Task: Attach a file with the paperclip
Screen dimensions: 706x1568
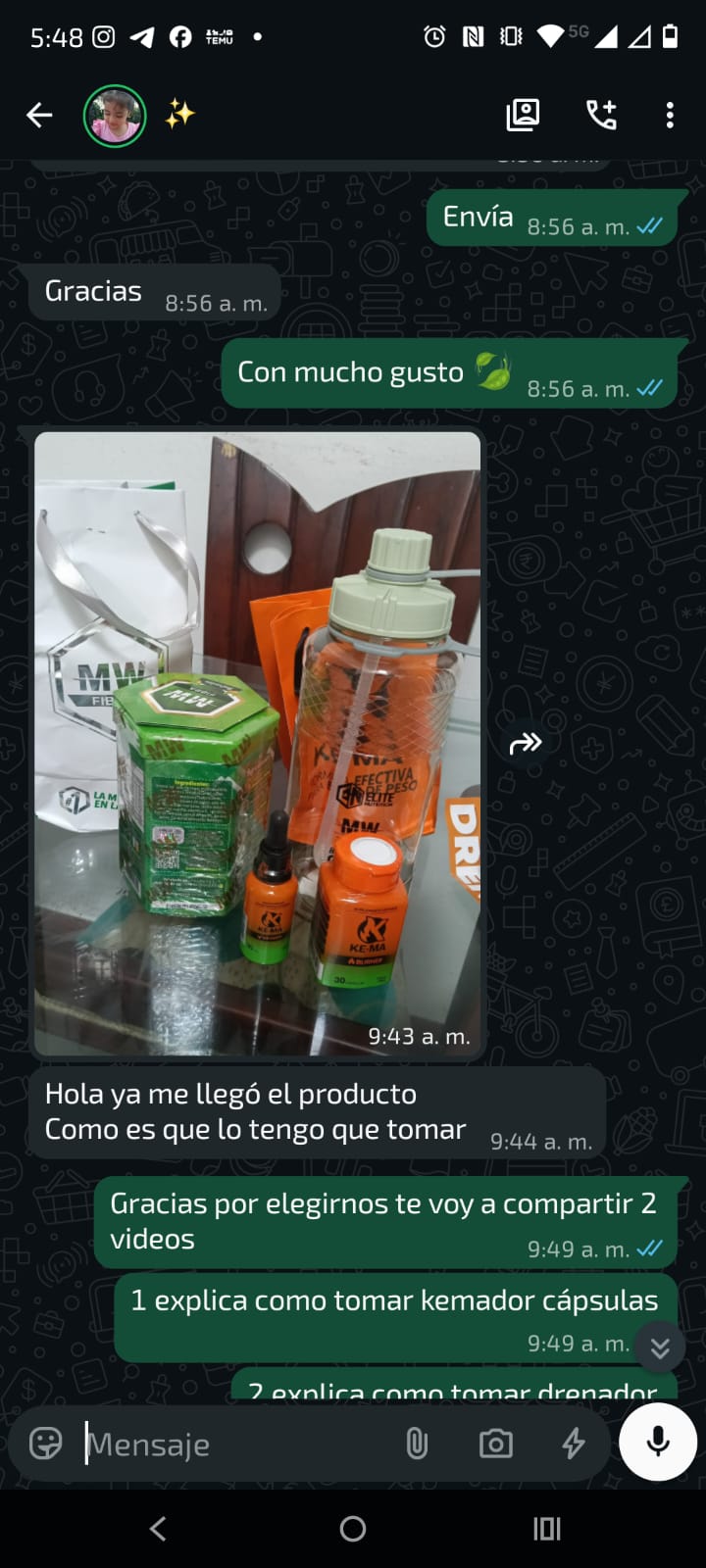Action: point(417,1444)
